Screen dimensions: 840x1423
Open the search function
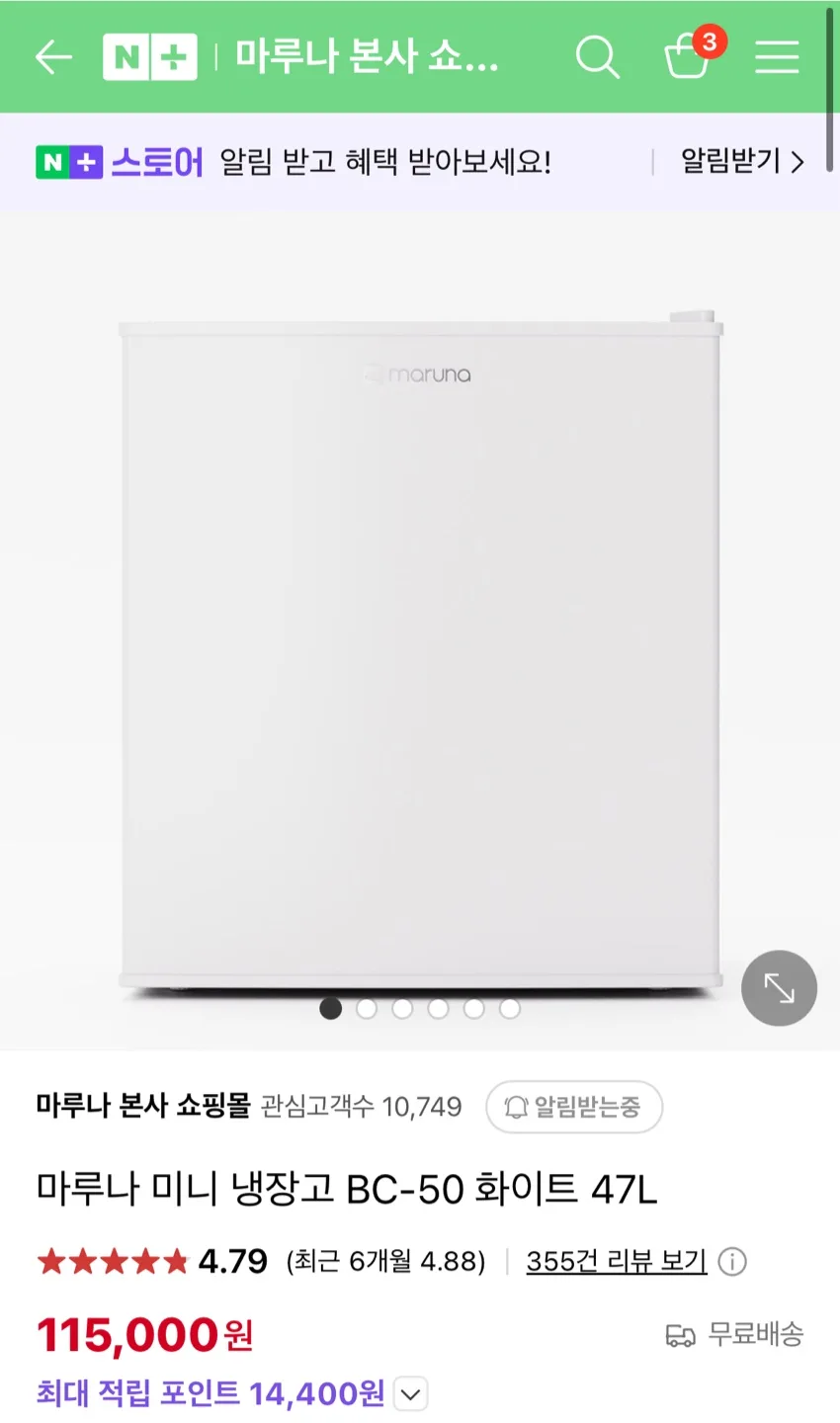point(597,57)
